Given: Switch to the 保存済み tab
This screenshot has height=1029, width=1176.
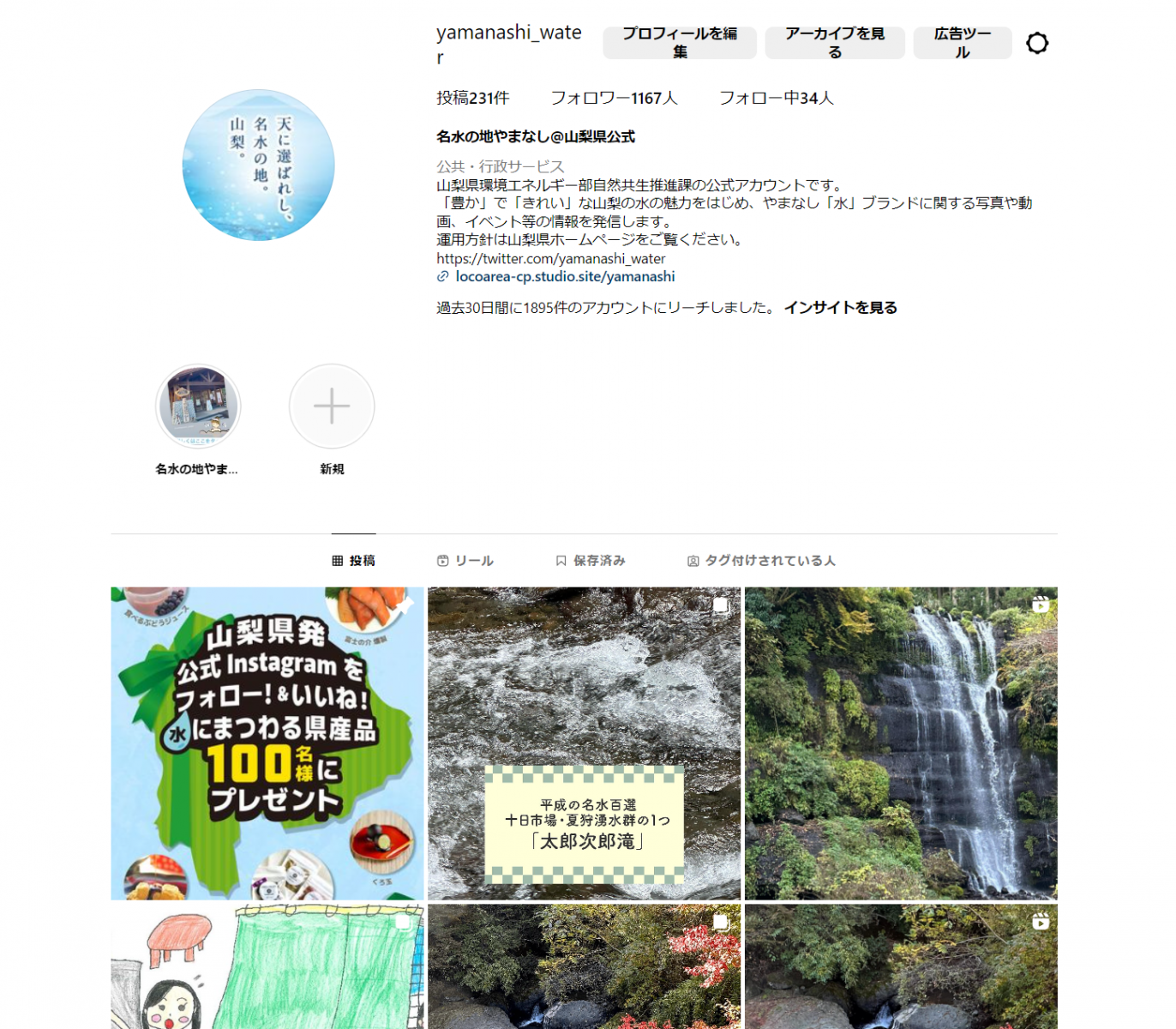Looking at the screenshot, I should click(x=591, y=561).
